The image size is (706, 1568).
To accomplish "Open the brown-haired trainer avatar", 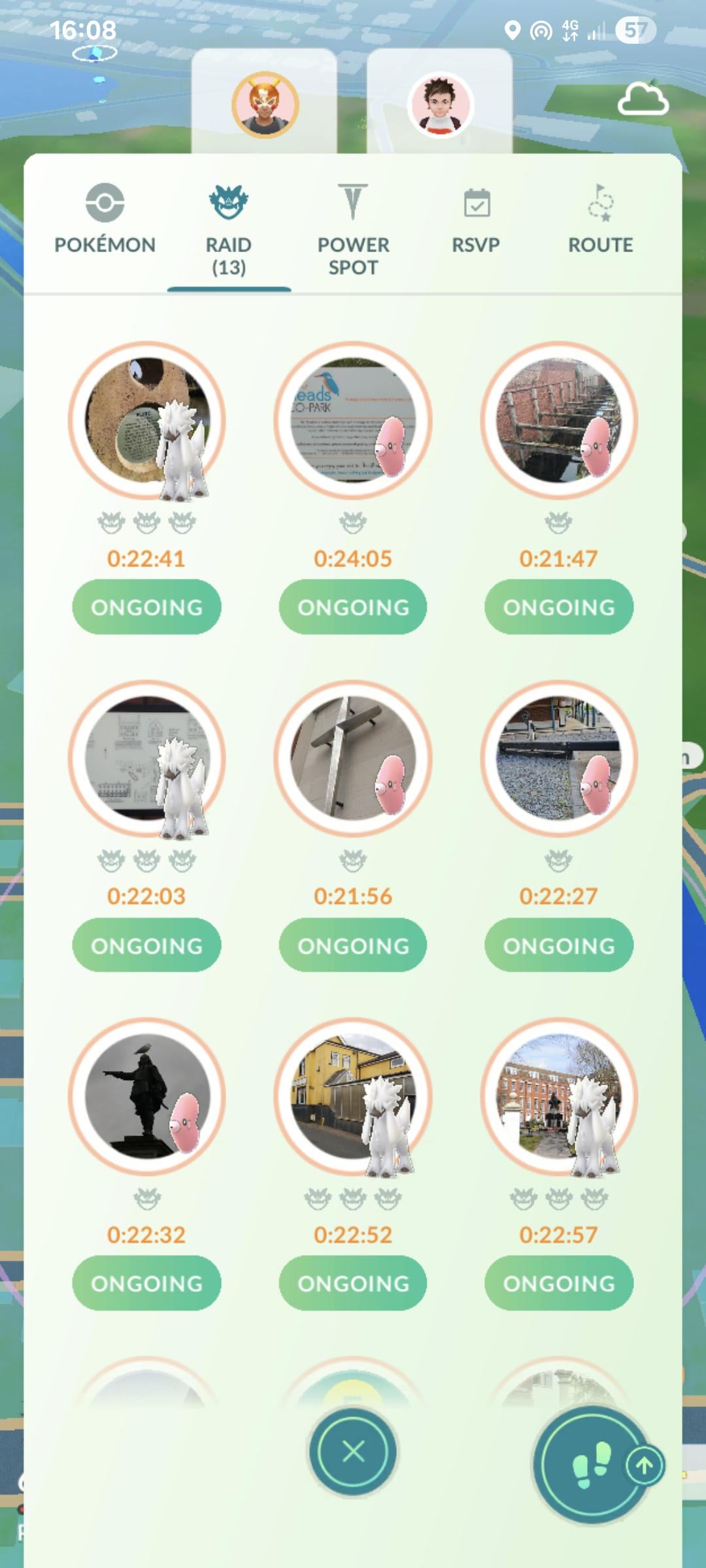I will tap(440, 105).
